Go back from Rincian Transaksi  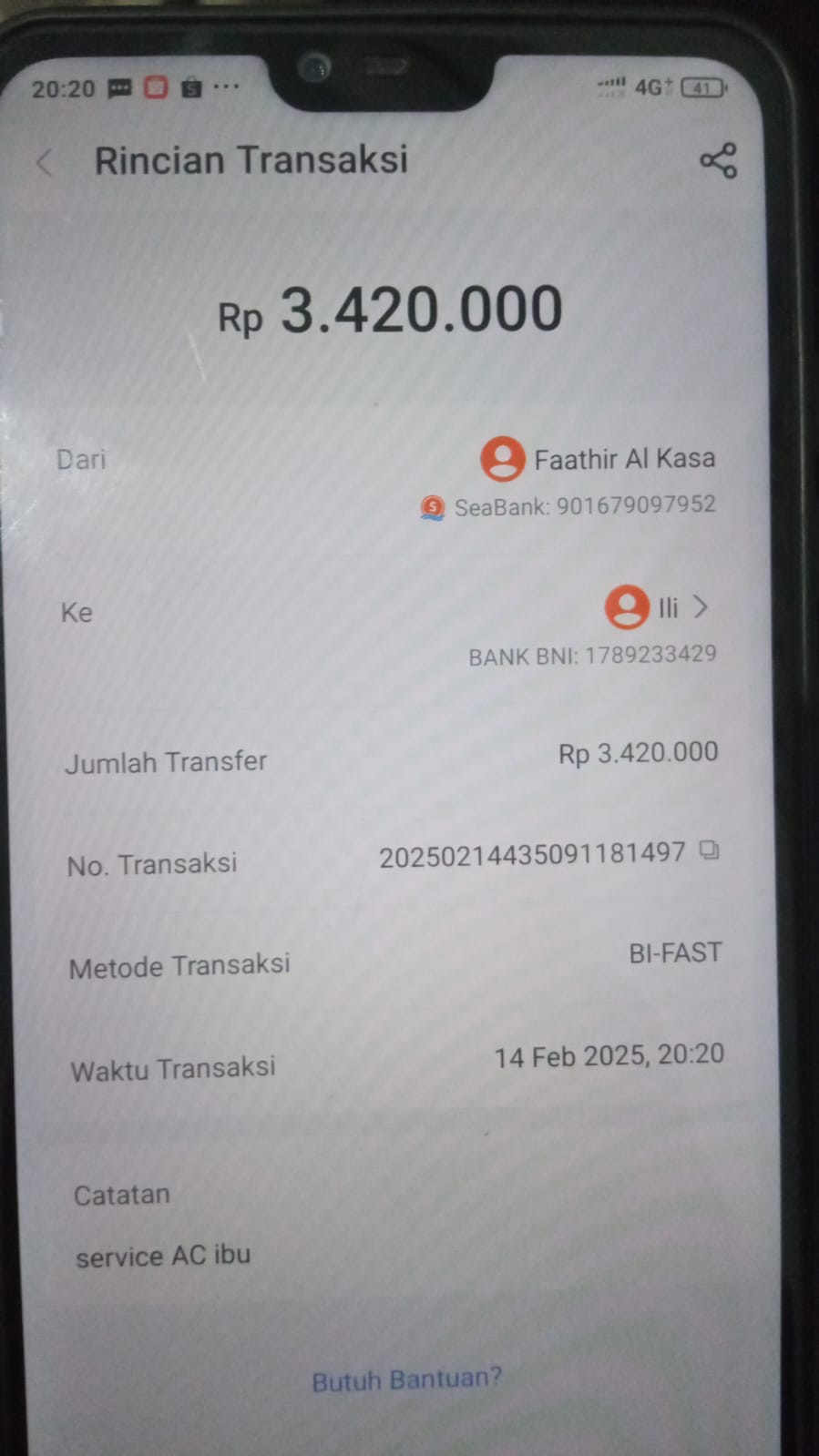pos(44,164)
